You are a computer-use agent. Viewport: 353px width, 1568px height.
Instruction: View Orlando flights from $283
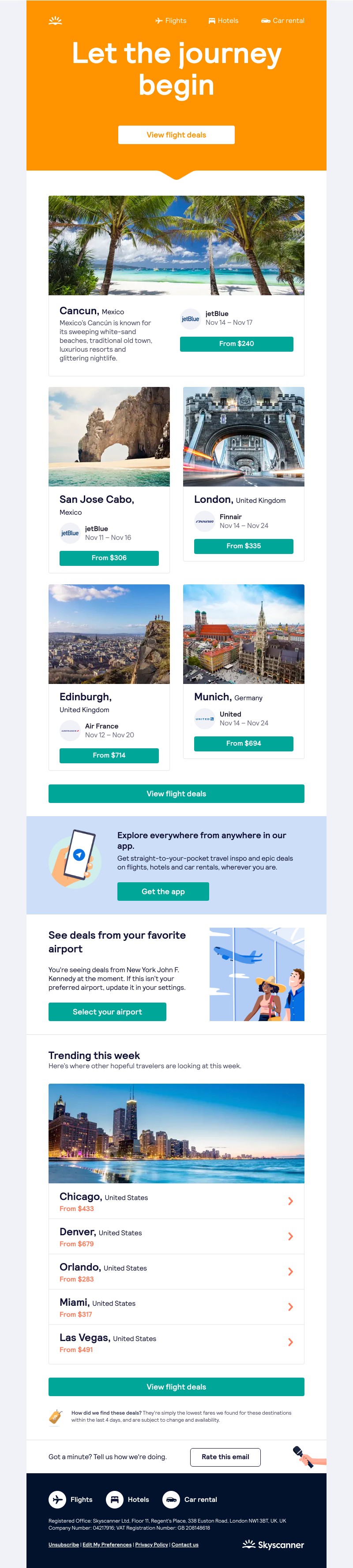point(176,1272)
